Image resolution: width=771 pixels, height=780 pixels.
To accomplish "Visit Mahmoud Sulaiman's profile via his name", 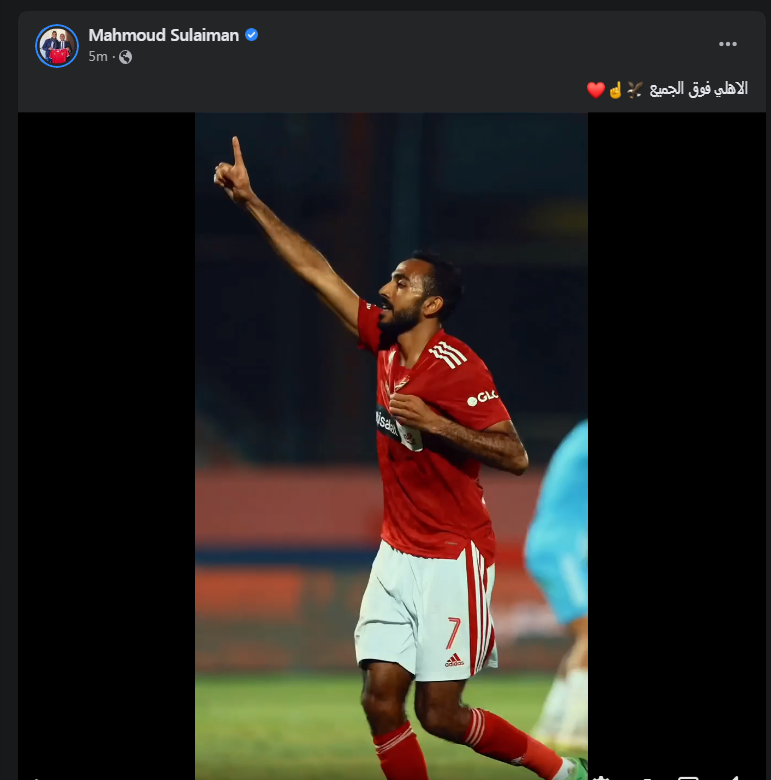I will (x=163, y=35).
